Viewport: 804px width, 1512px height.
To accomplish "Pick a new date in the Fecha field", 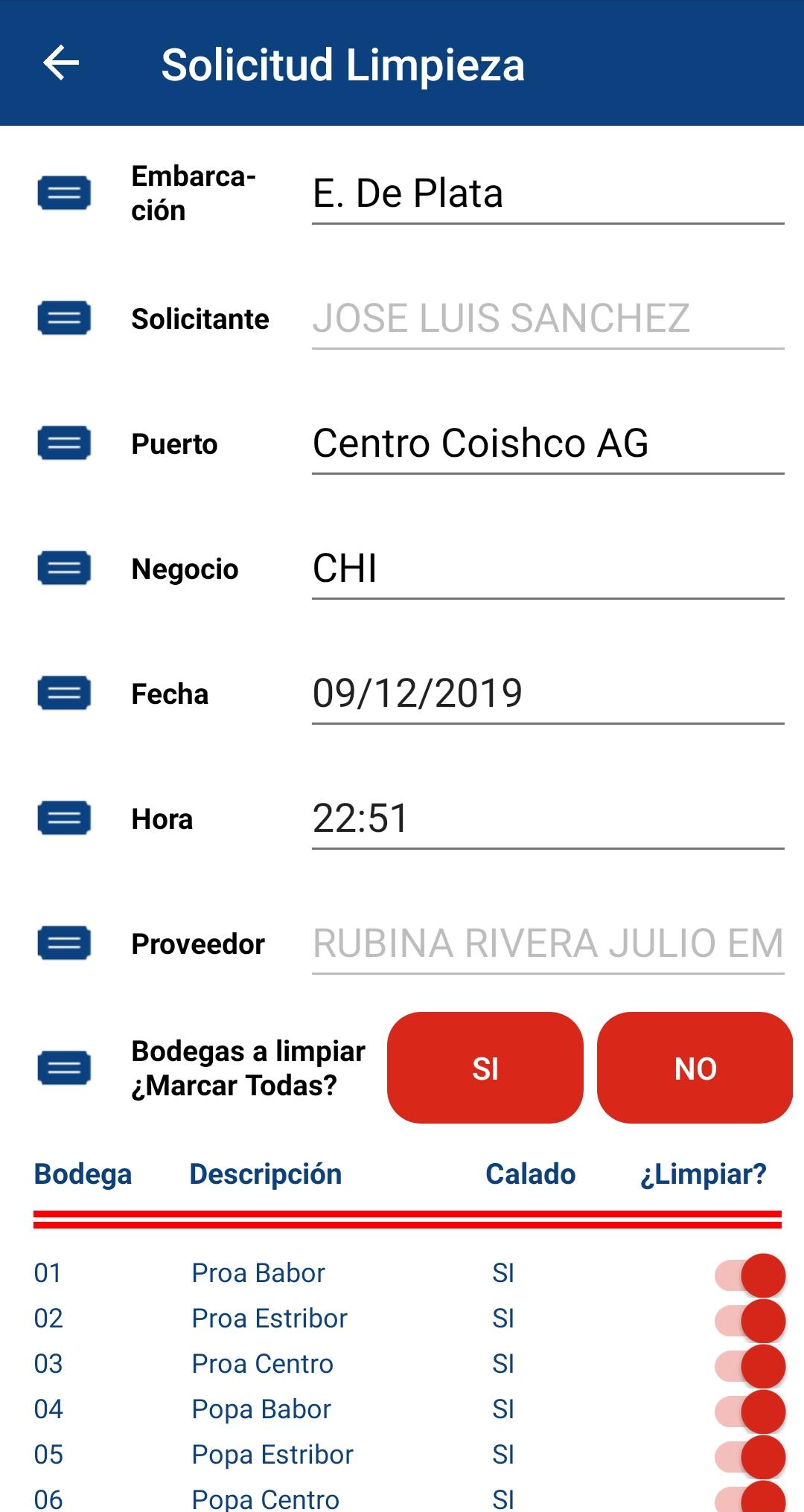I will tap(548, 694).
